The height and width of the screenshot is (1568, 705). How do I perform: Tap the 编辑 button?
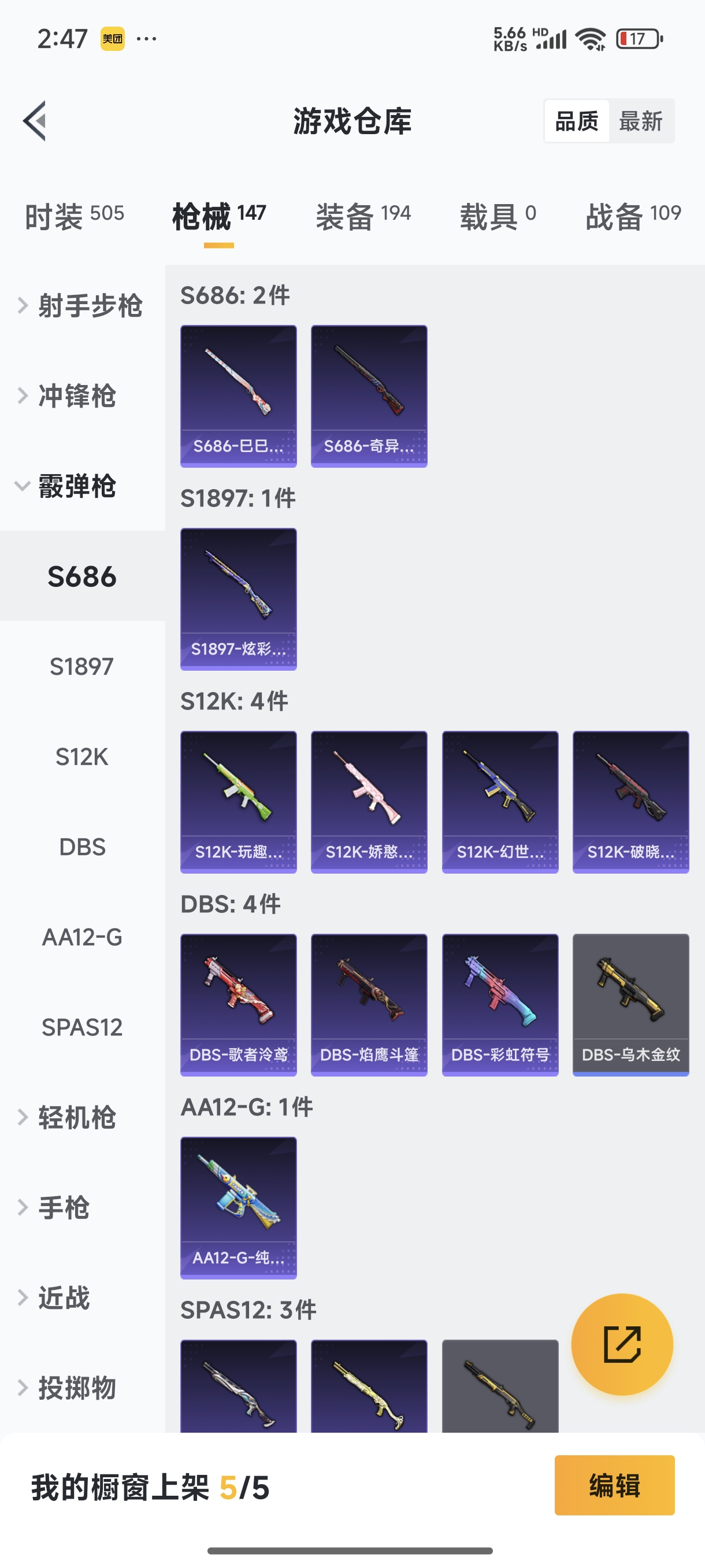click(x=614, y=1485)
